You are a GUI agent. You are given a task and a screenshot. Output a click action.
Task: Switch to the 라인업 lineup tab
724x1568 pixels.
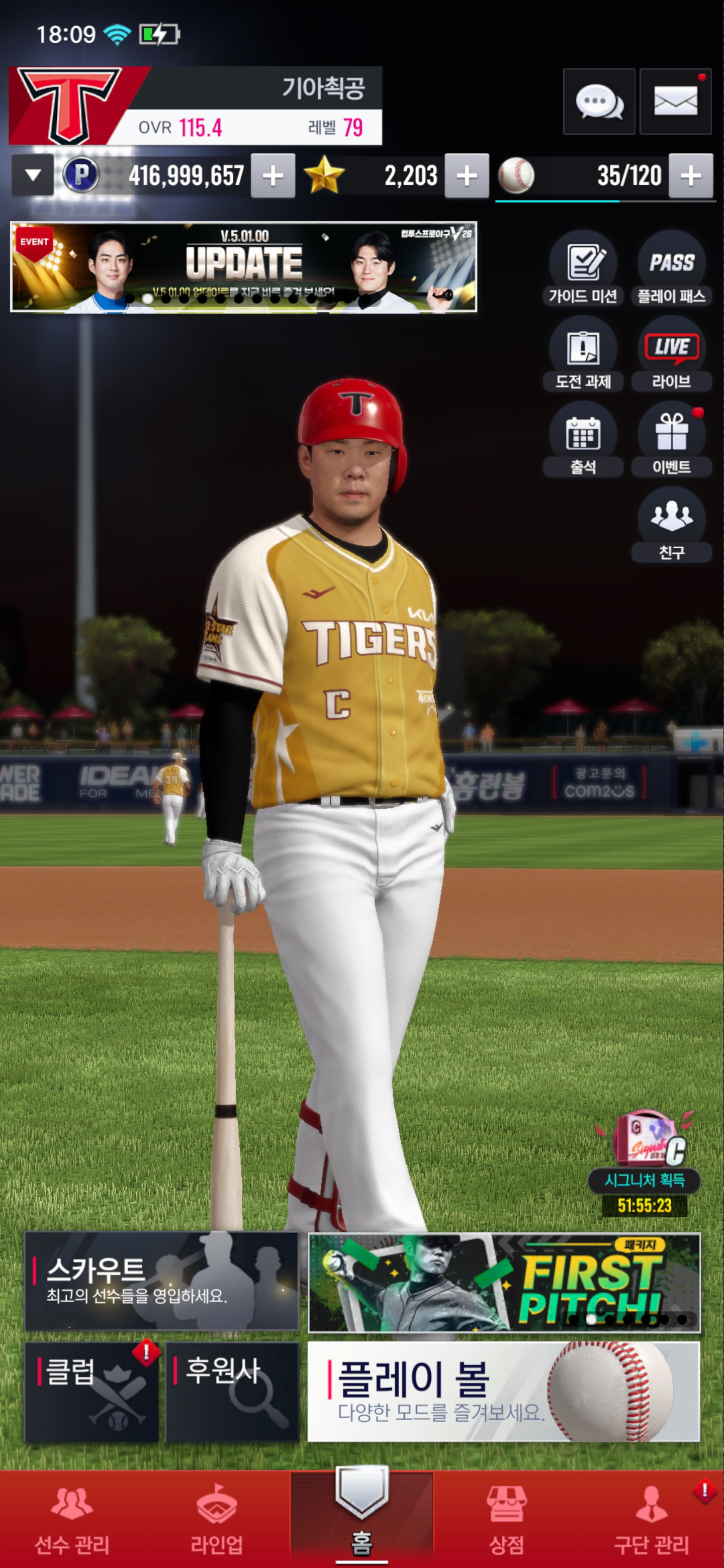coord(217,1519)
